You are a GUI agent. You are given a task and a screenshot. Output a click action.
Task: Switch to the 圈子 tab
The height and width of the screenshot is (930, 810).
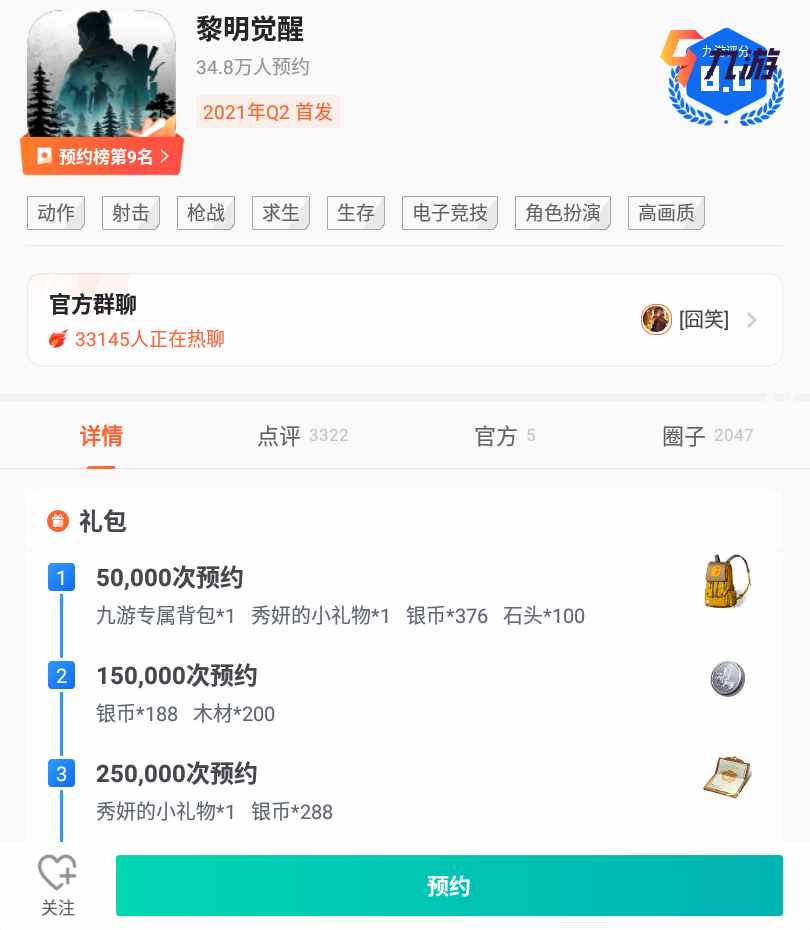706,436
